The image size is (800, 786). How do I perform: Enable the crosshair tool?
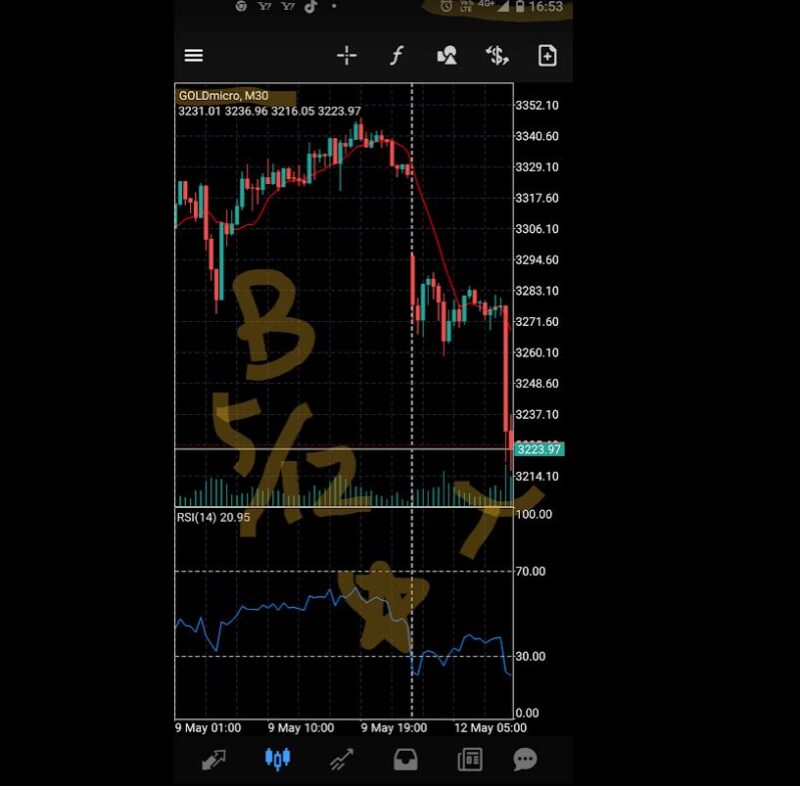pyautogui.click(x=346, y=56)
